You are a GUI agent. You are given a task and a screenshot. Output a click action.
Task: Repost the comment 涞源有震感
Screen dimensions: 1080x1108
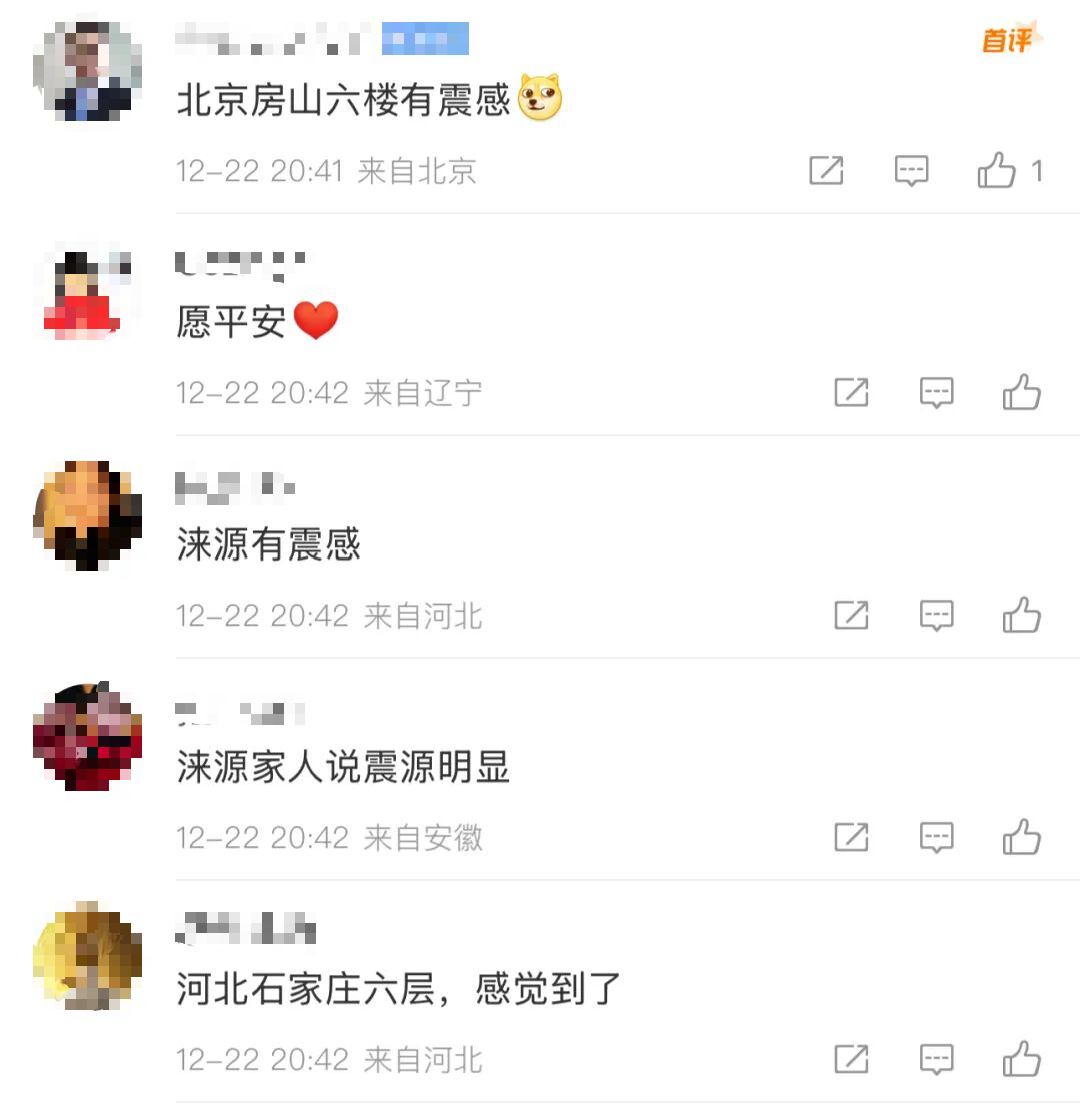click(x=851, y=615)
